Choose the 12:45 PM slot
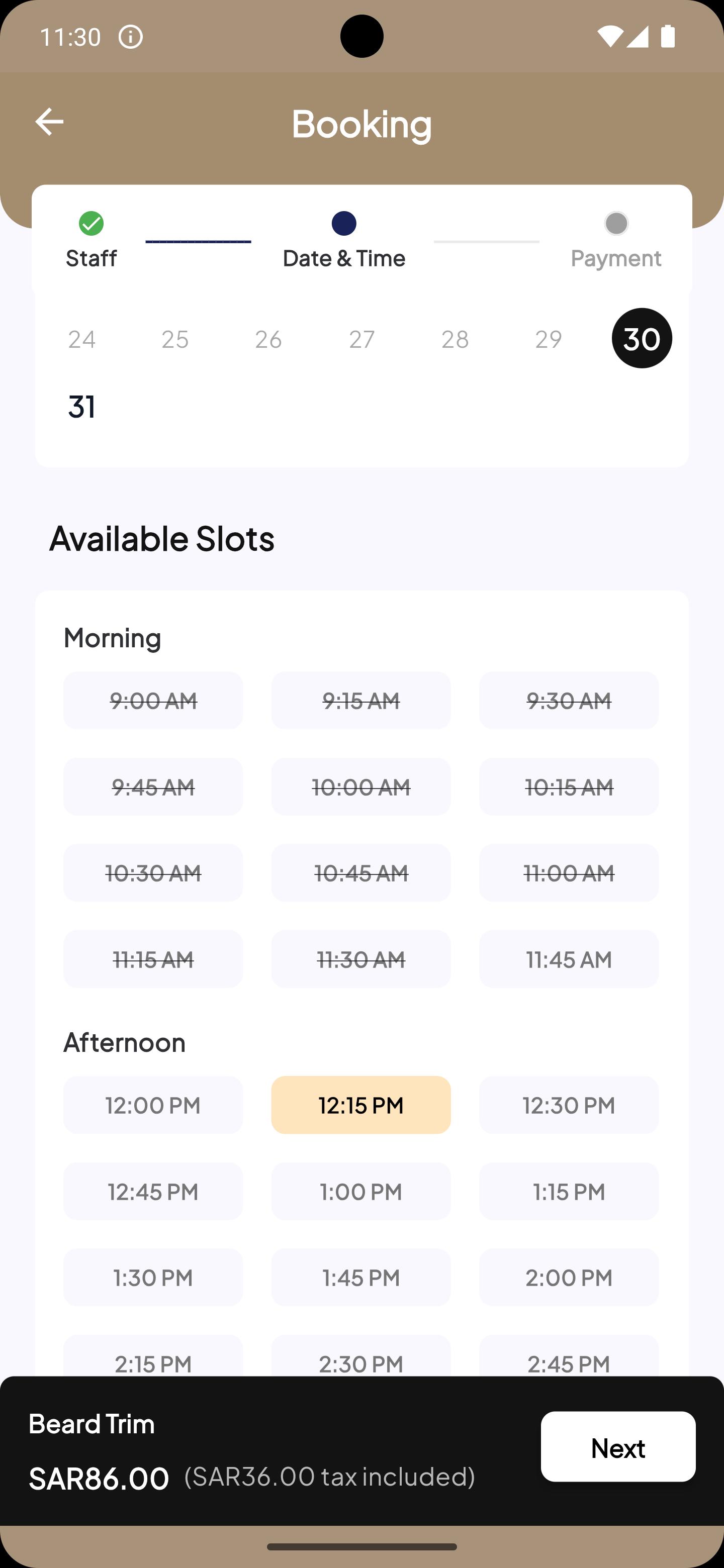The width and height of the screenshot is (724, 1568). [x=153, y=1191]
